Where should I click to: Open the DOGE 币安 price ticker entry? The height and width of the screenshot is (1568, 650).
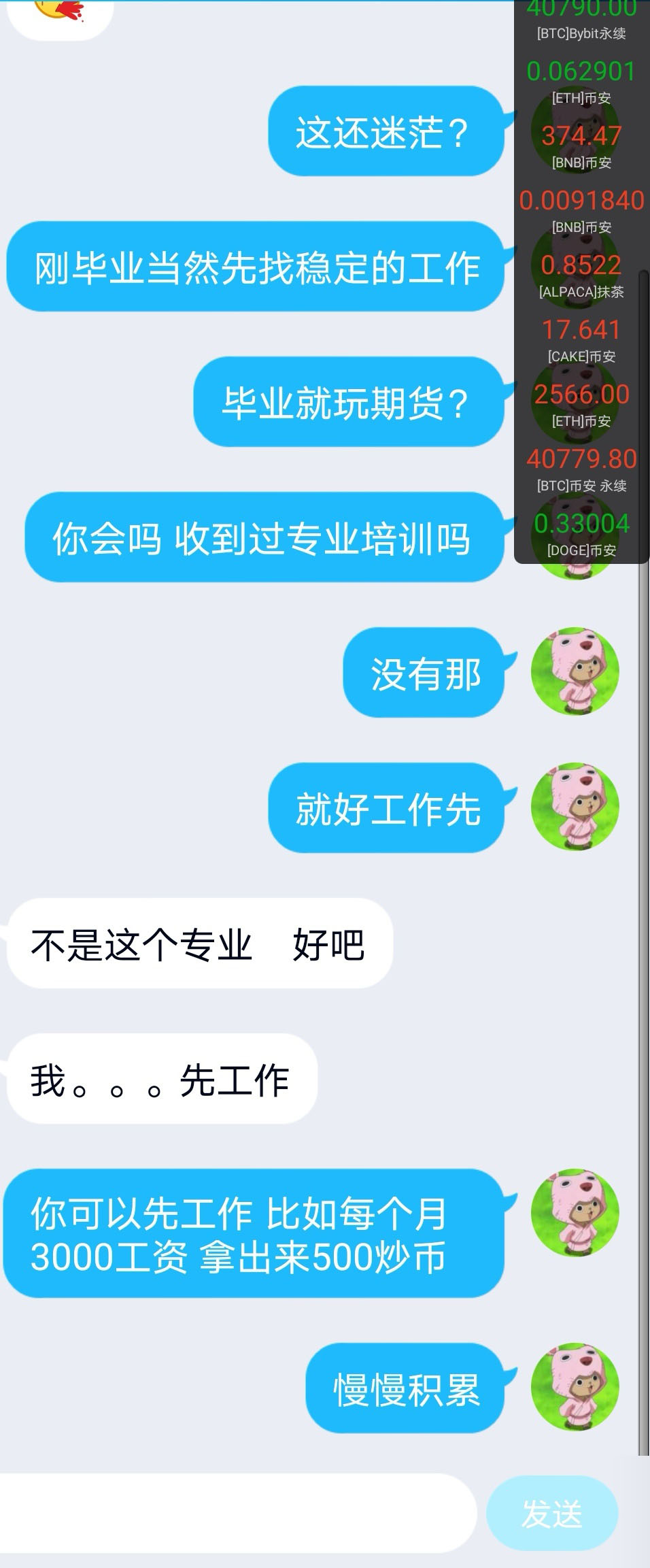coord(581,534)
